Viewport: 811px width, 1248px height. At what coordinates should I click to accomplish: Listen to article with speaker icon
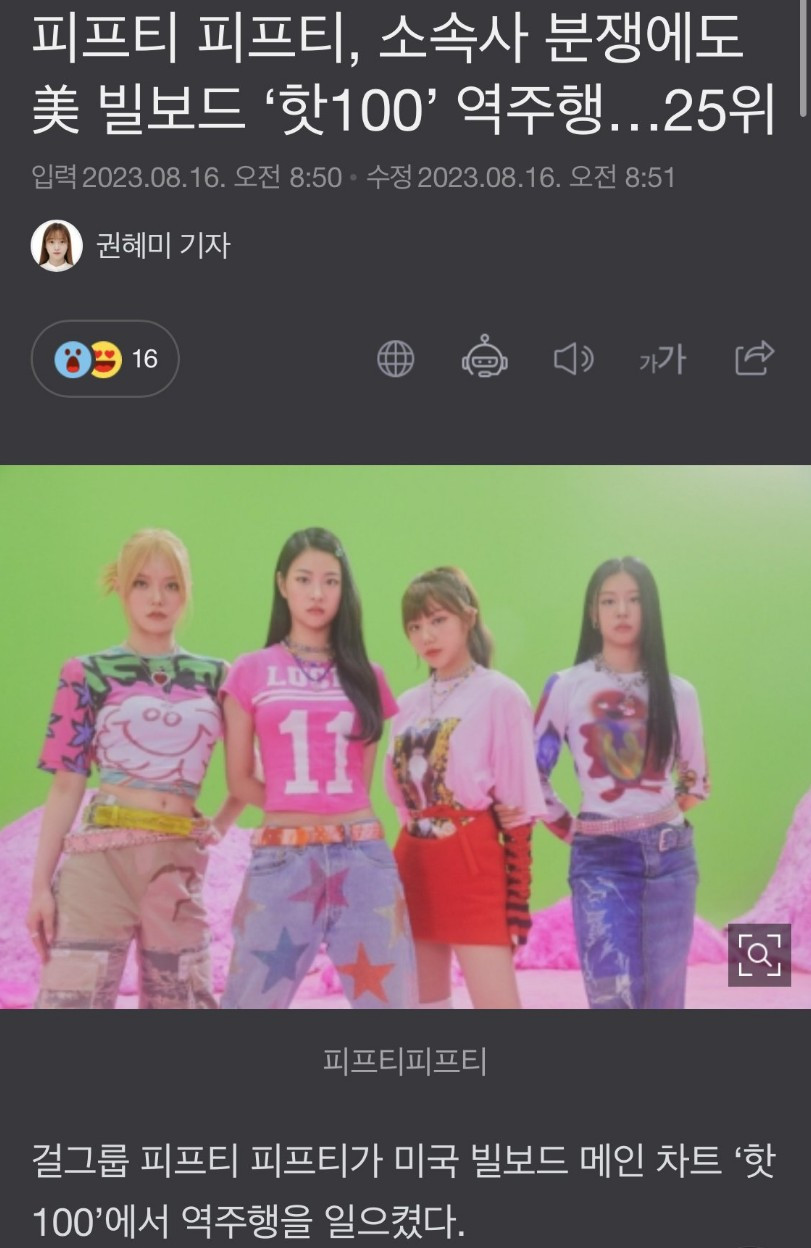tap(573, 359)
